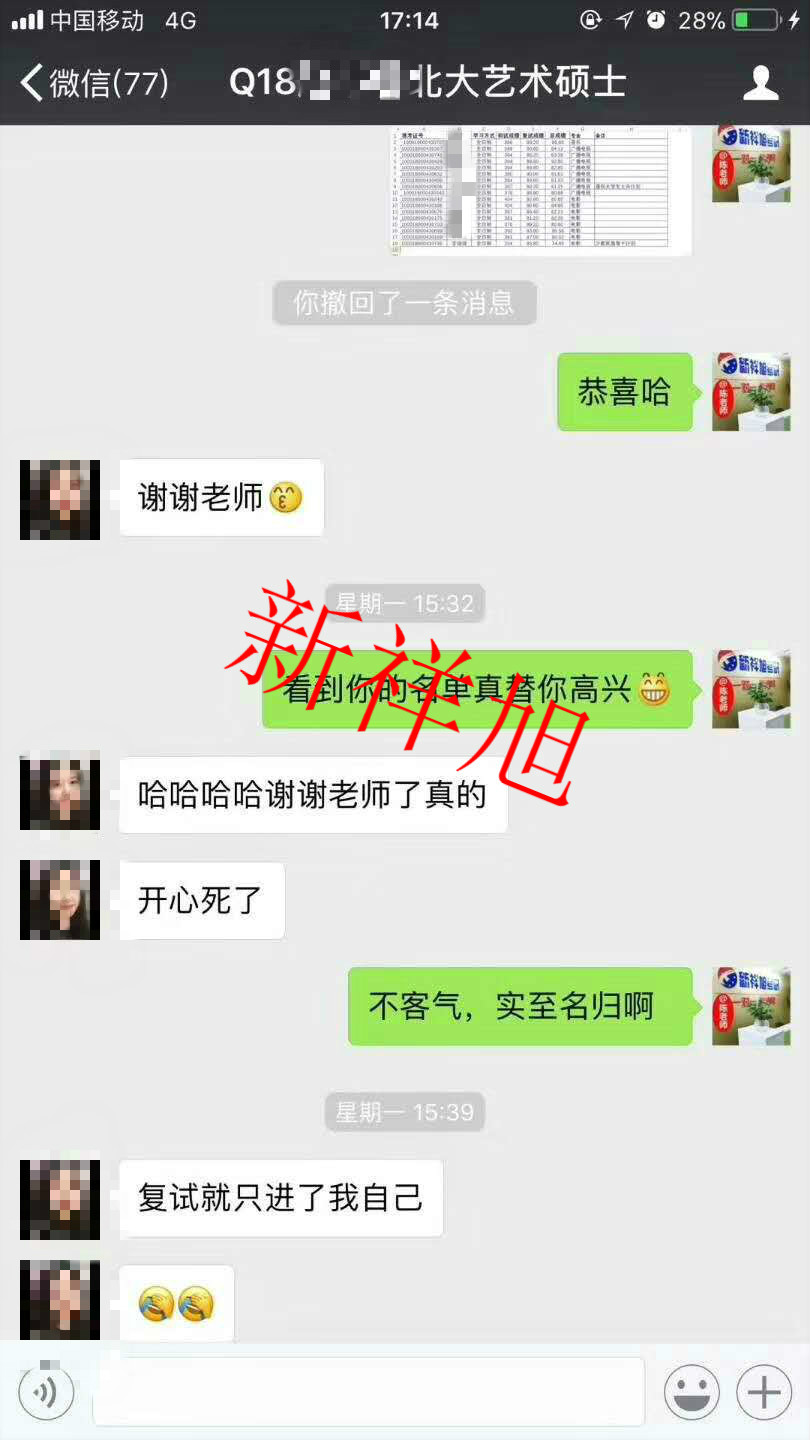Open contact avatar beside 谢谢老师
Image resolution: width=810 pixels, height=1440 pixels.
(x=60, y=499)
